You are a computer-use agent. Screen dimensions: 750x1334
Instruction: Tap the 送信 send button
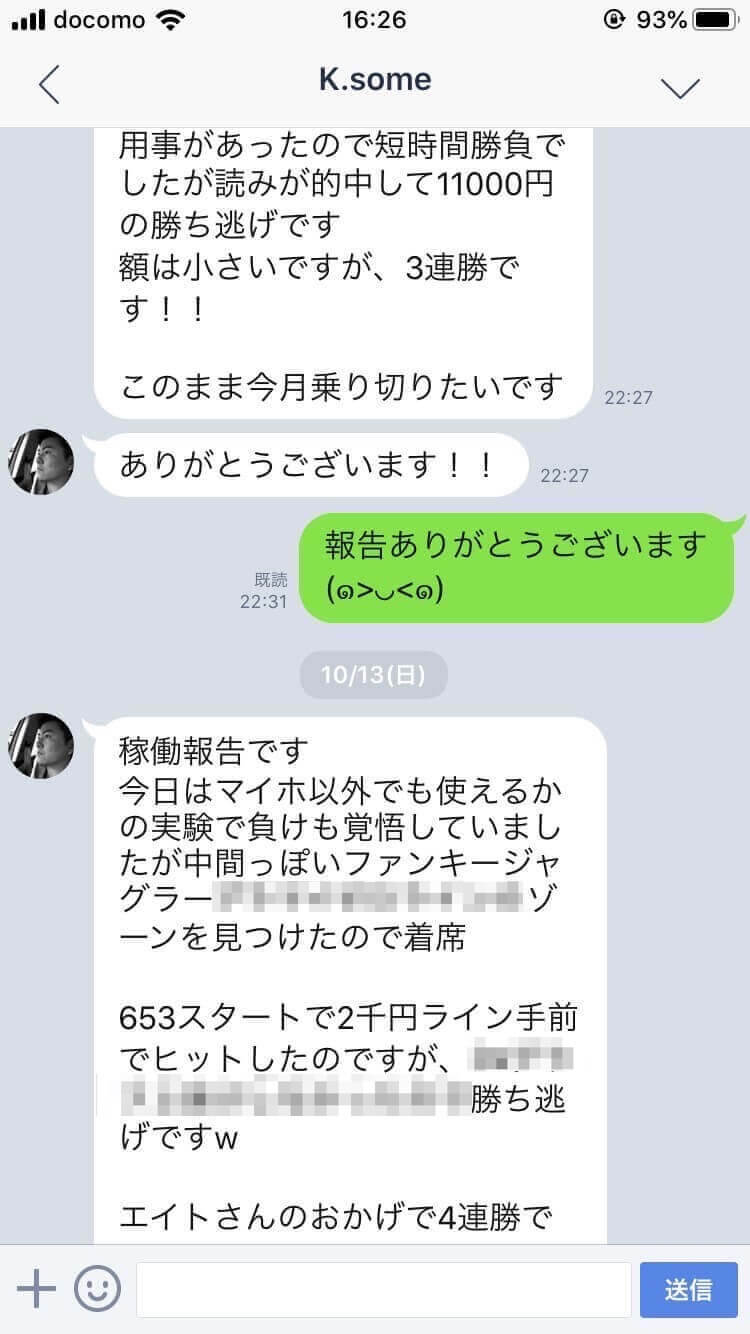point(688,1289)
